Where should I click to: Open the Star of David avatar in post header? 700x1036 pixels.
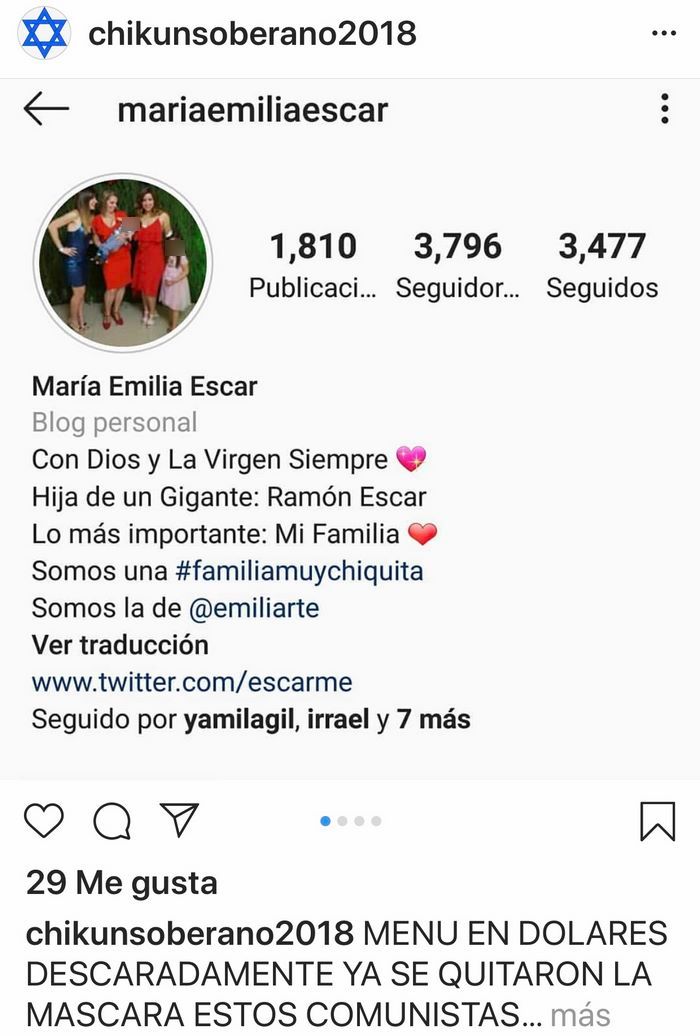click(x=44, y=34)
